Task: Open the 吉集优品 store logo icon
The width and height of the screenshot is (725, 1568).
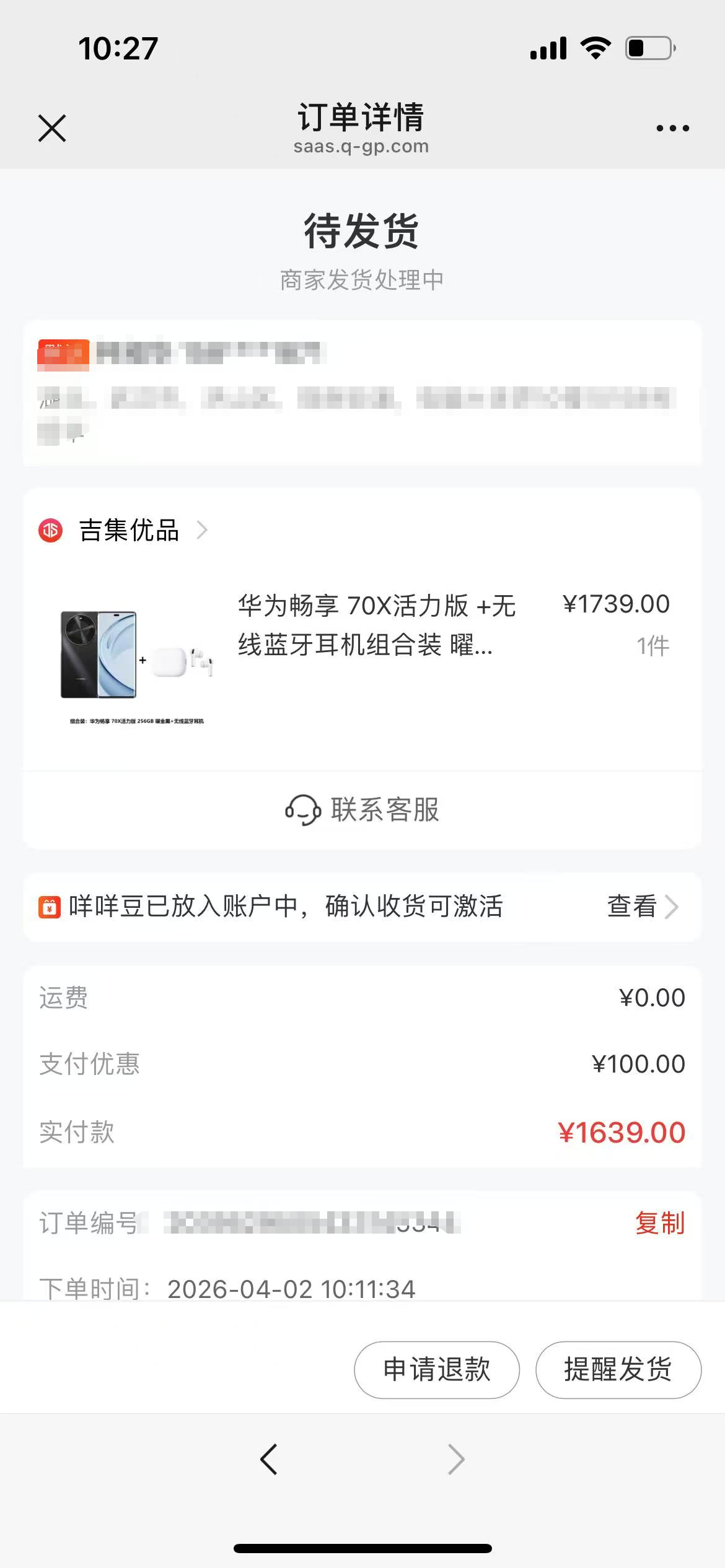Action: (x=51, y=531)
